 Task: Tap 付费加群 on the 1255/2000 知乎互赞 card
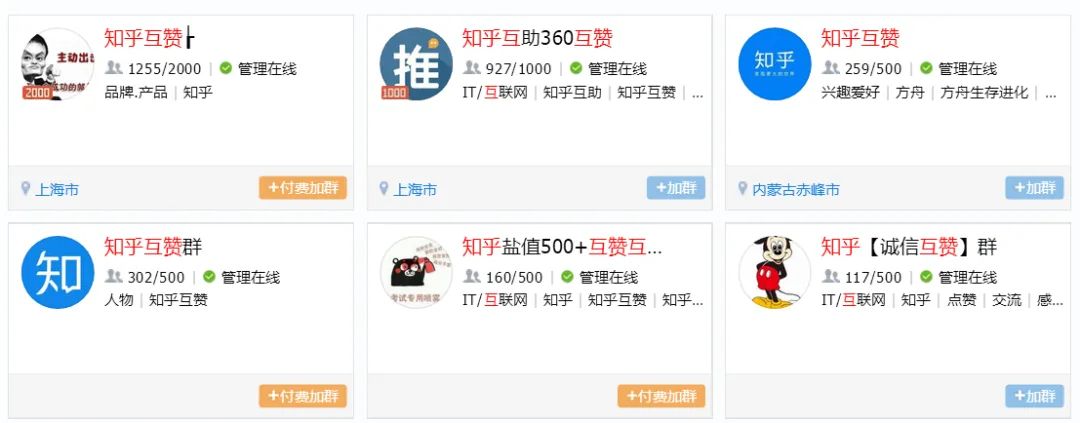coord(302,188)
